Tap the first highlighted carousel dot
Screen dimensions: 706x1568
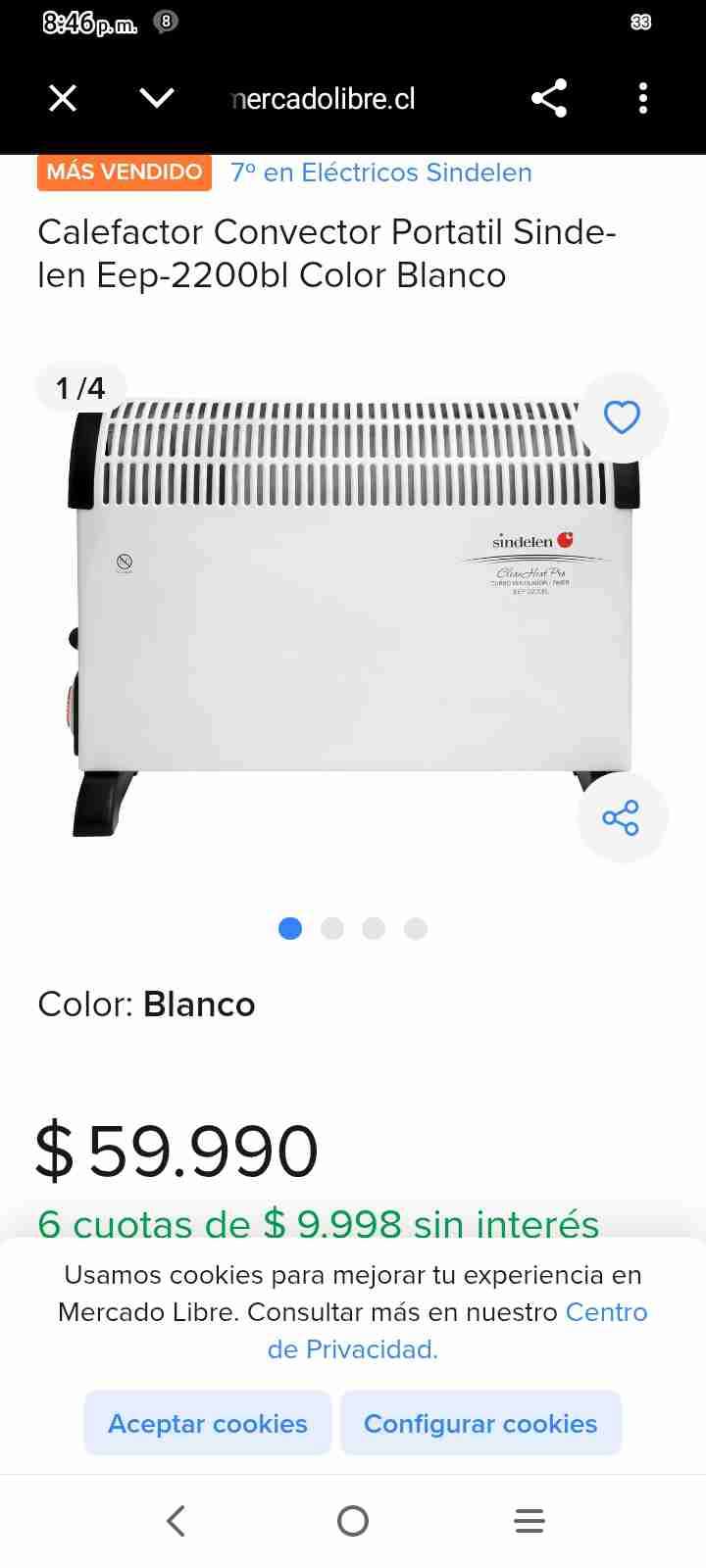pyautogui.click(x=289, y=928)
